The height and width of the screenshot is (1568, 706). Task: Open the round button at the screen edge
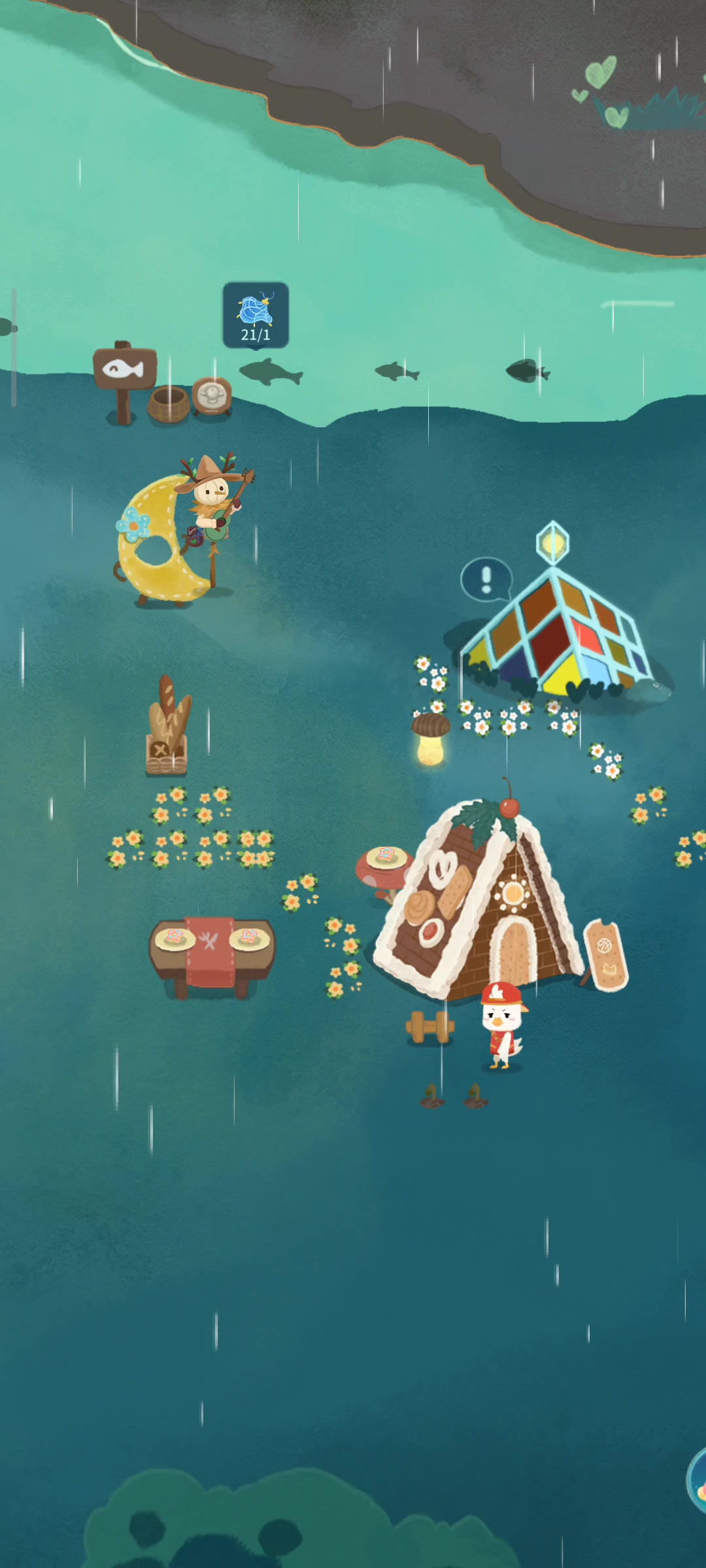tap(697, 1480)
